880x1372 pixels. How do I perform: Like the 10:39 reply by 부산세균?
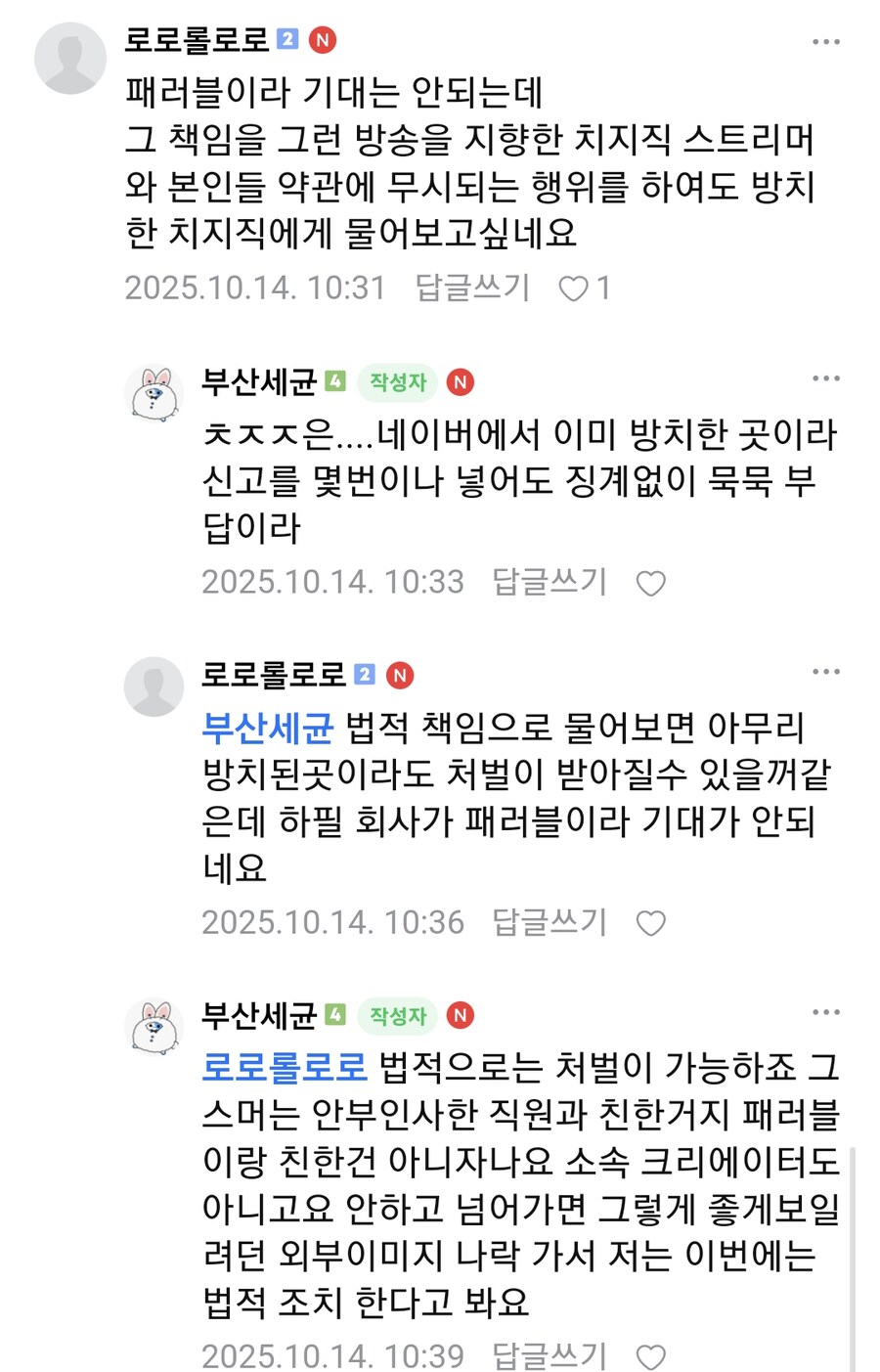(x=650, y=1358)
